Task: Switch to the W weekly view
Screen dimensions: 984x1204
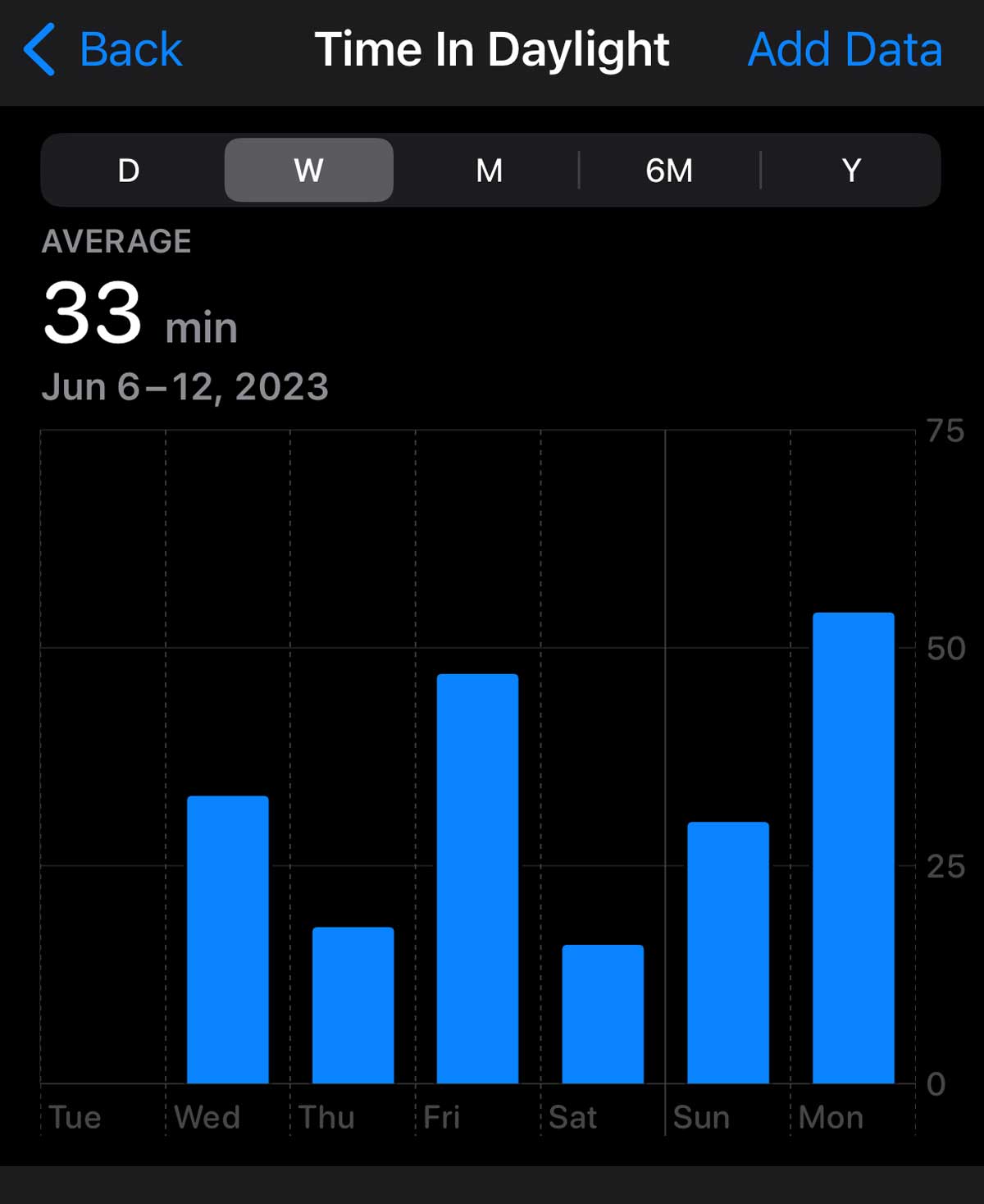Action: point(308,170)
